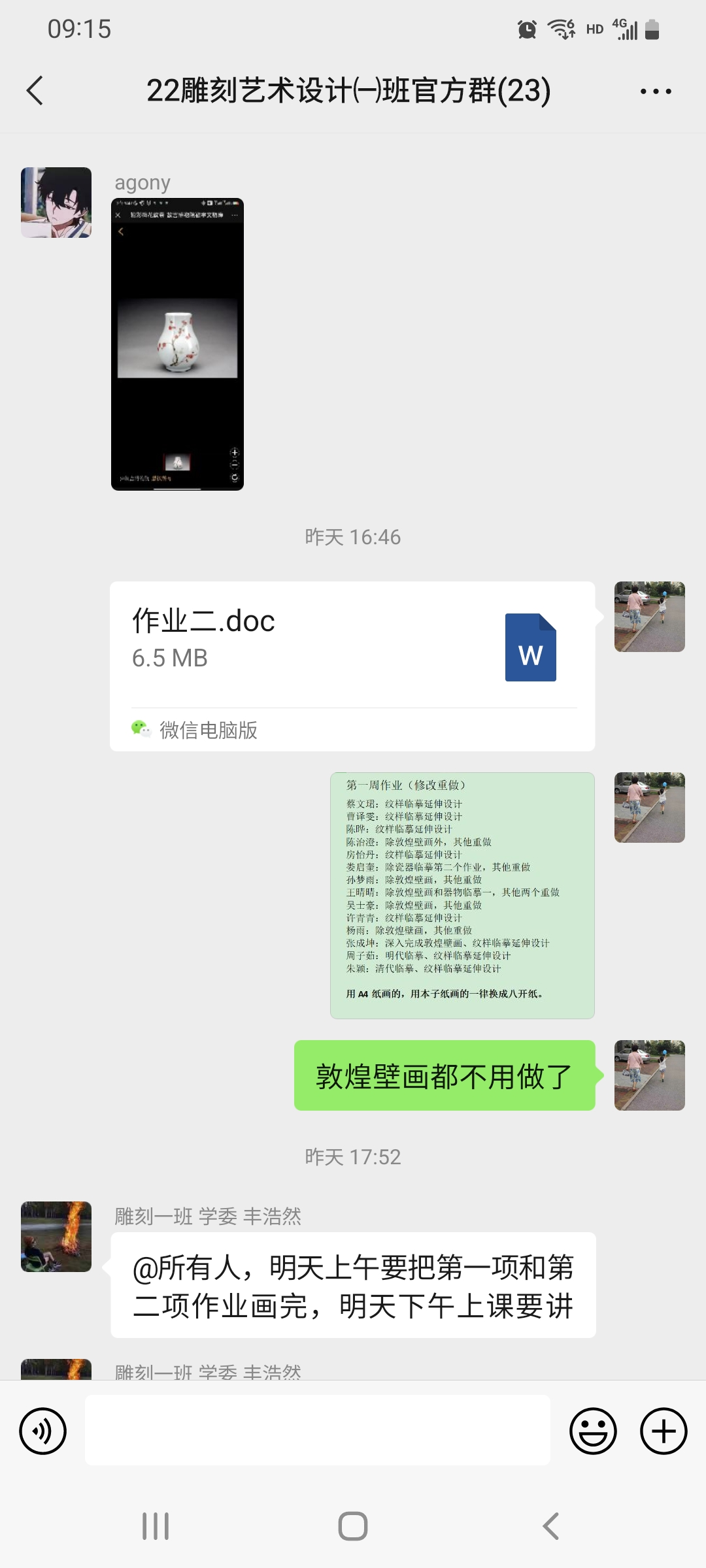Image resolution: width=706 pixels, height=1568 pixels.
Task: Open the plus attachment menu
Action: (663, 1431)
